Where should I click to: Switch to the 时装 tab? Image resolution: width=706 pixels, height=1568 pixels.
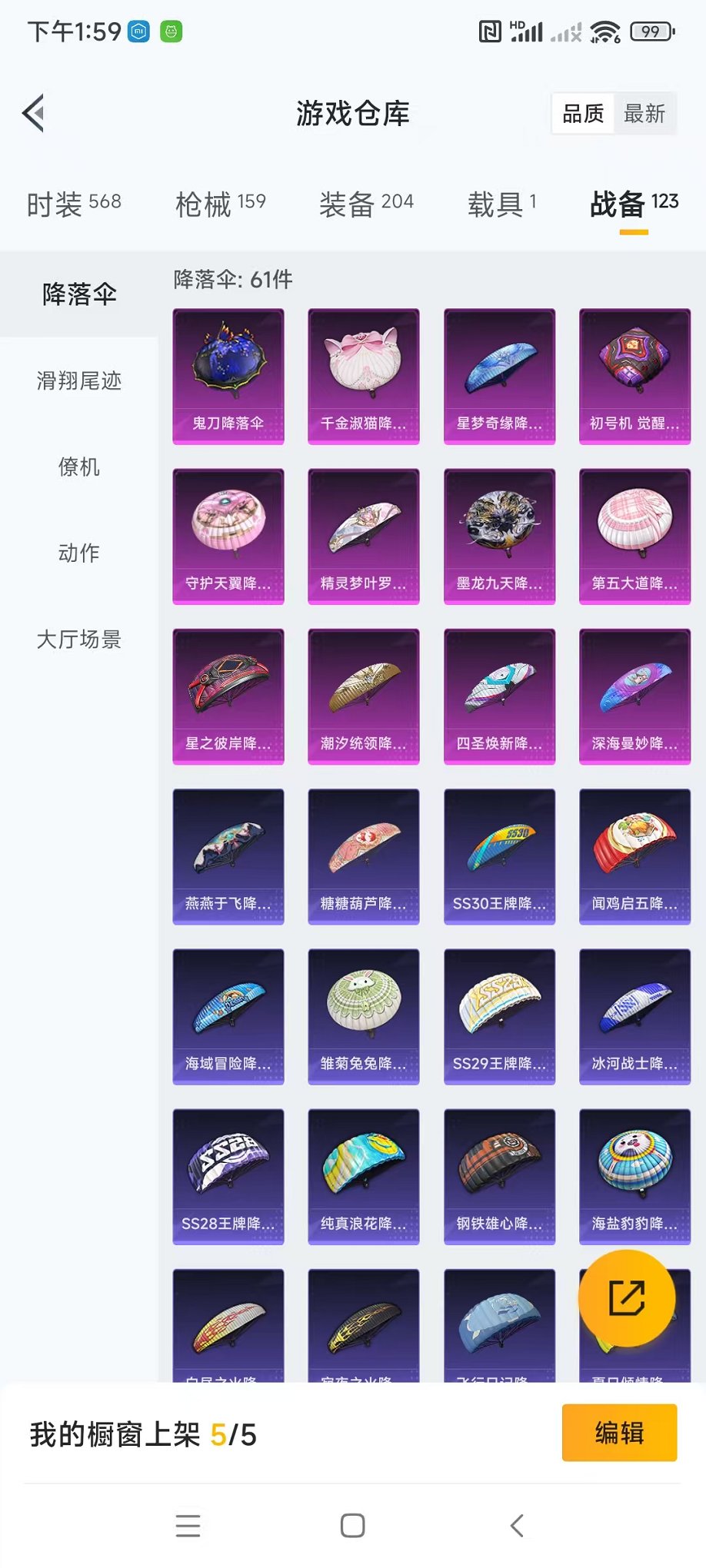[74, 204]
